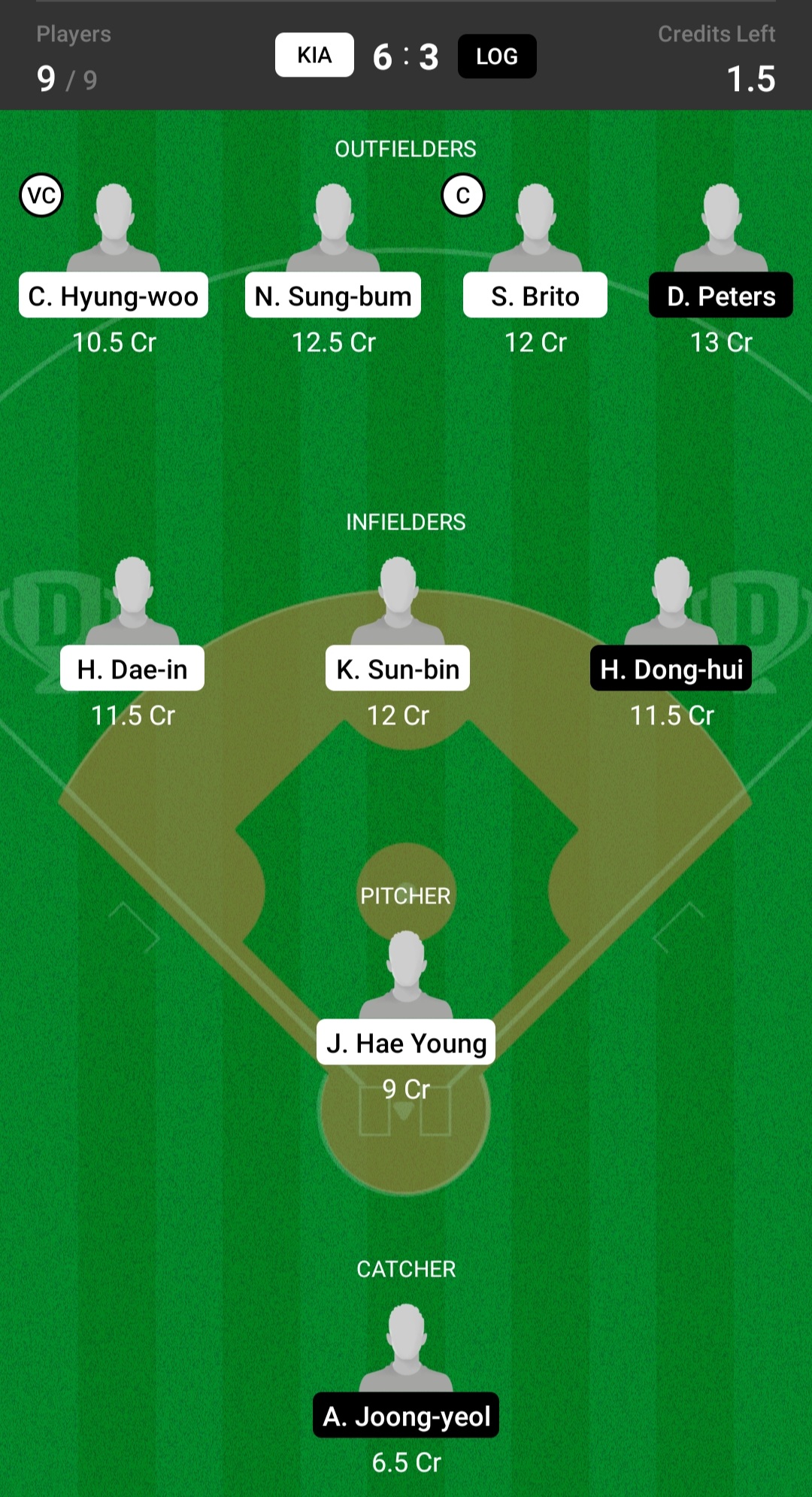Tap infielder H. Dong-hui
The height and width of the screenshot is (1497, 812).
(671, 668)
